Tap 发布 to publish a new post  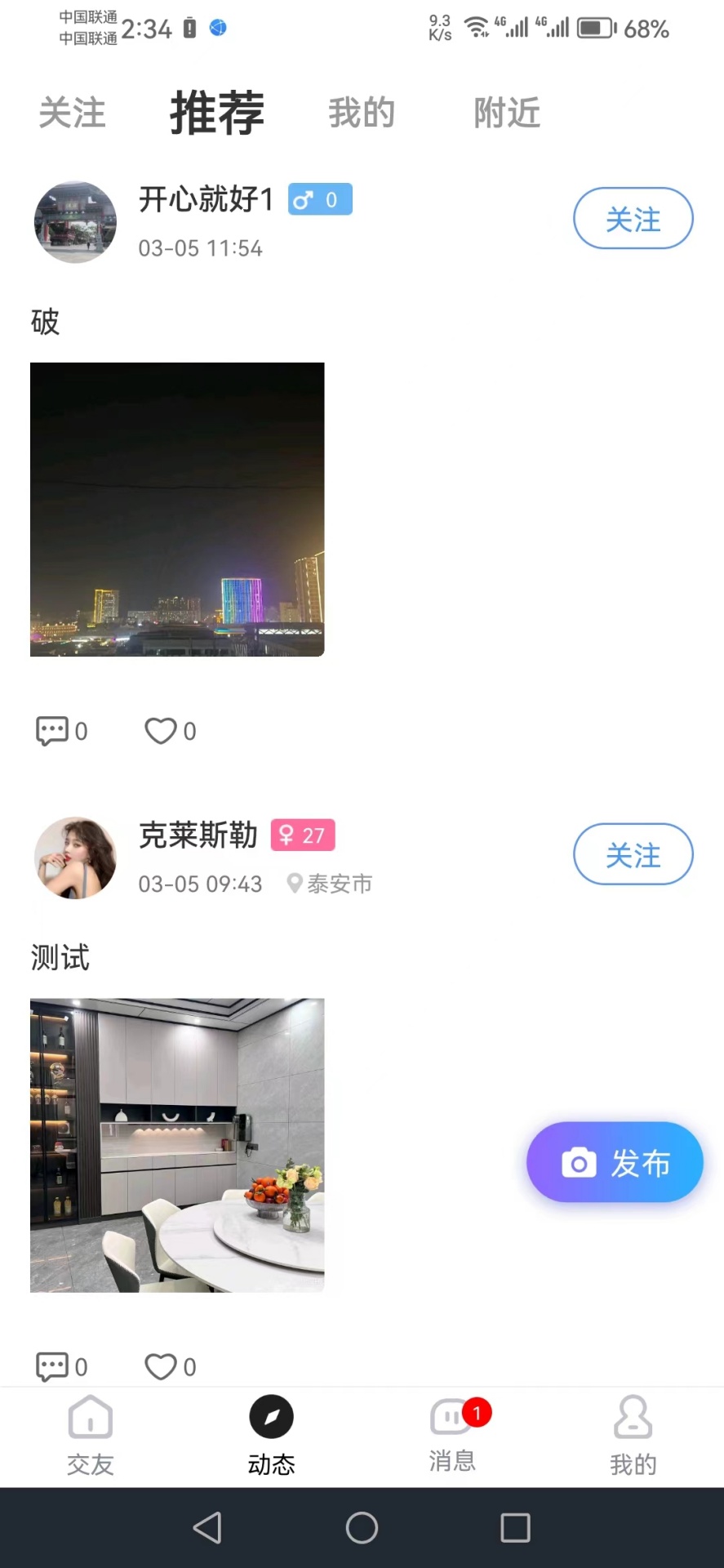[x=615, y=1162]
